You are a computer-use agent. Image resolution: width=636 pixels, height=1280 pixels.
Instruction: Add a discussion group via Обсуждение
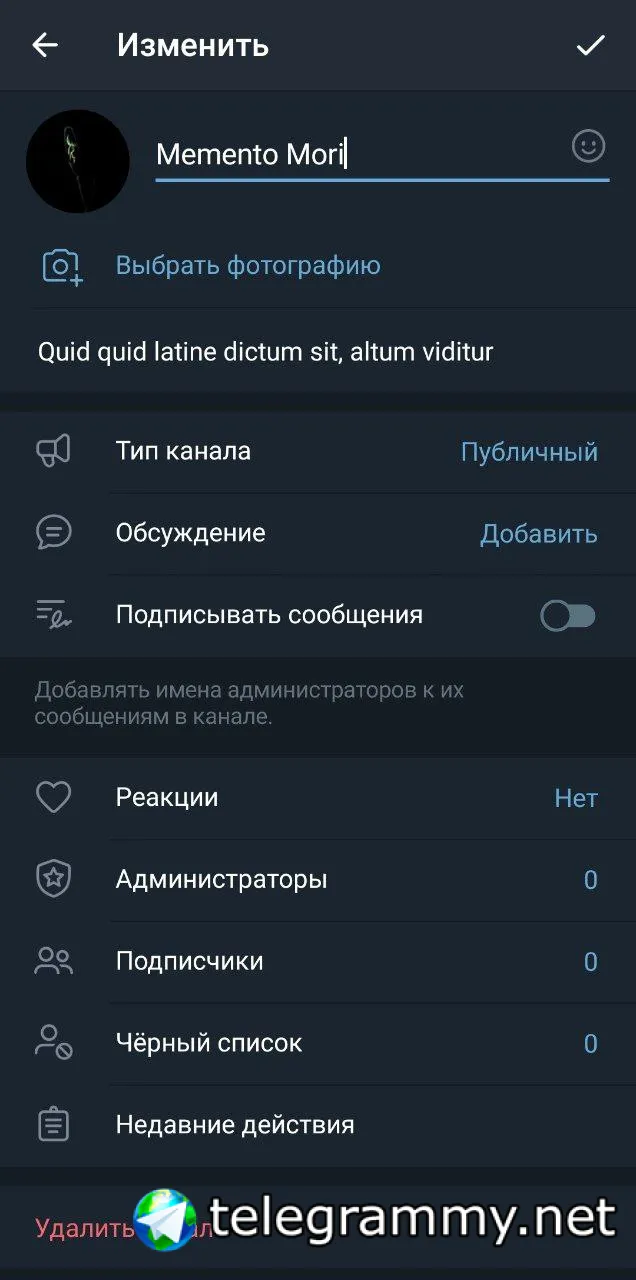pos(318,534)
